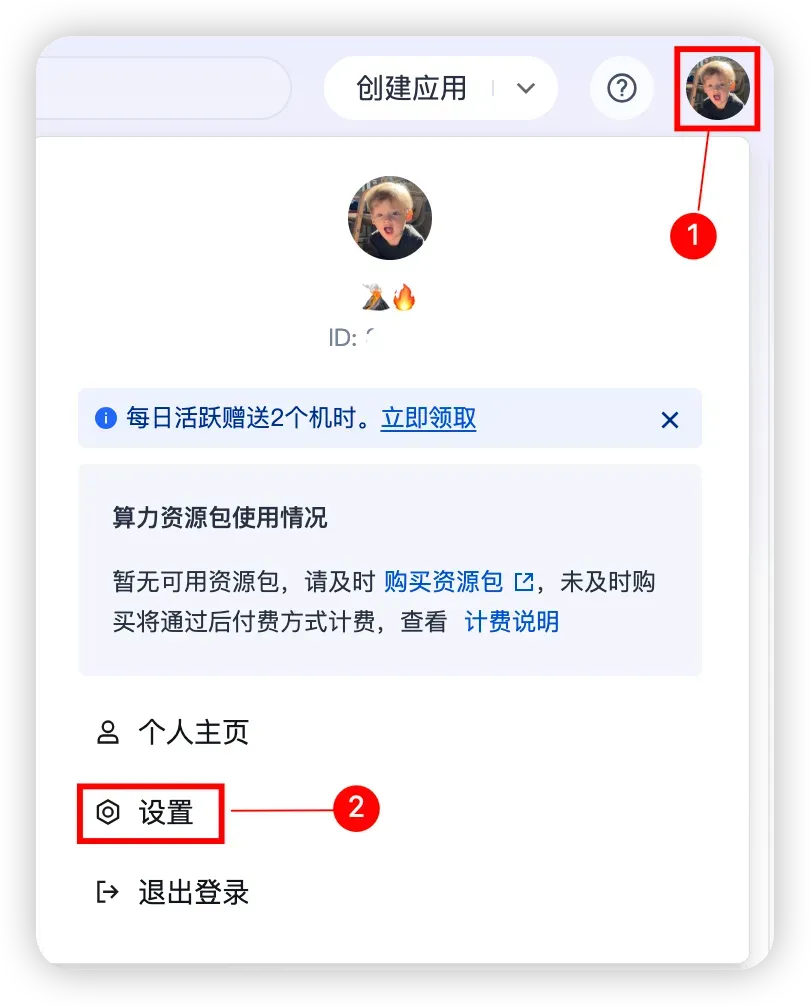
Task: Tap the 创建应用 button
Action: point(411,88)
